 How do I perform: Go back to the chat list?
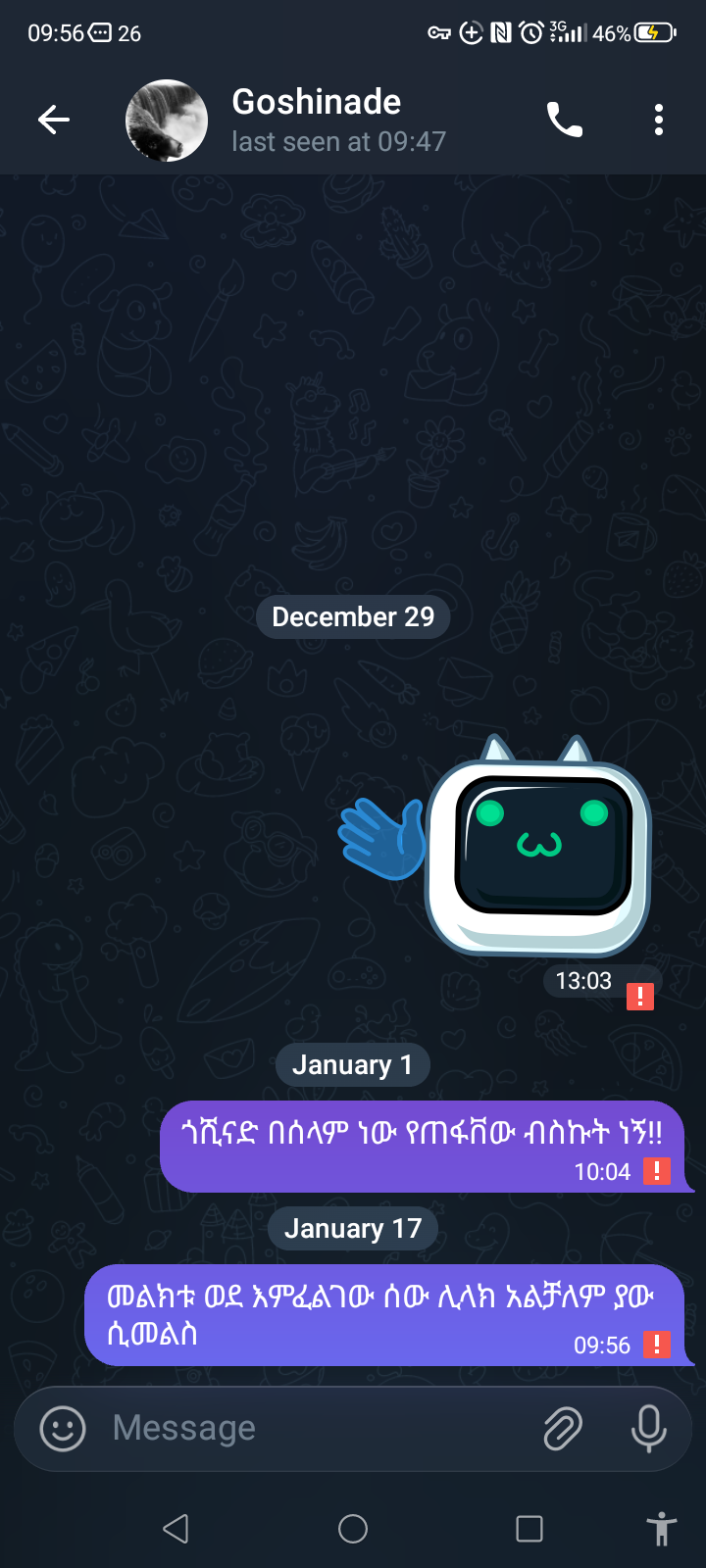tap(54, 120)
